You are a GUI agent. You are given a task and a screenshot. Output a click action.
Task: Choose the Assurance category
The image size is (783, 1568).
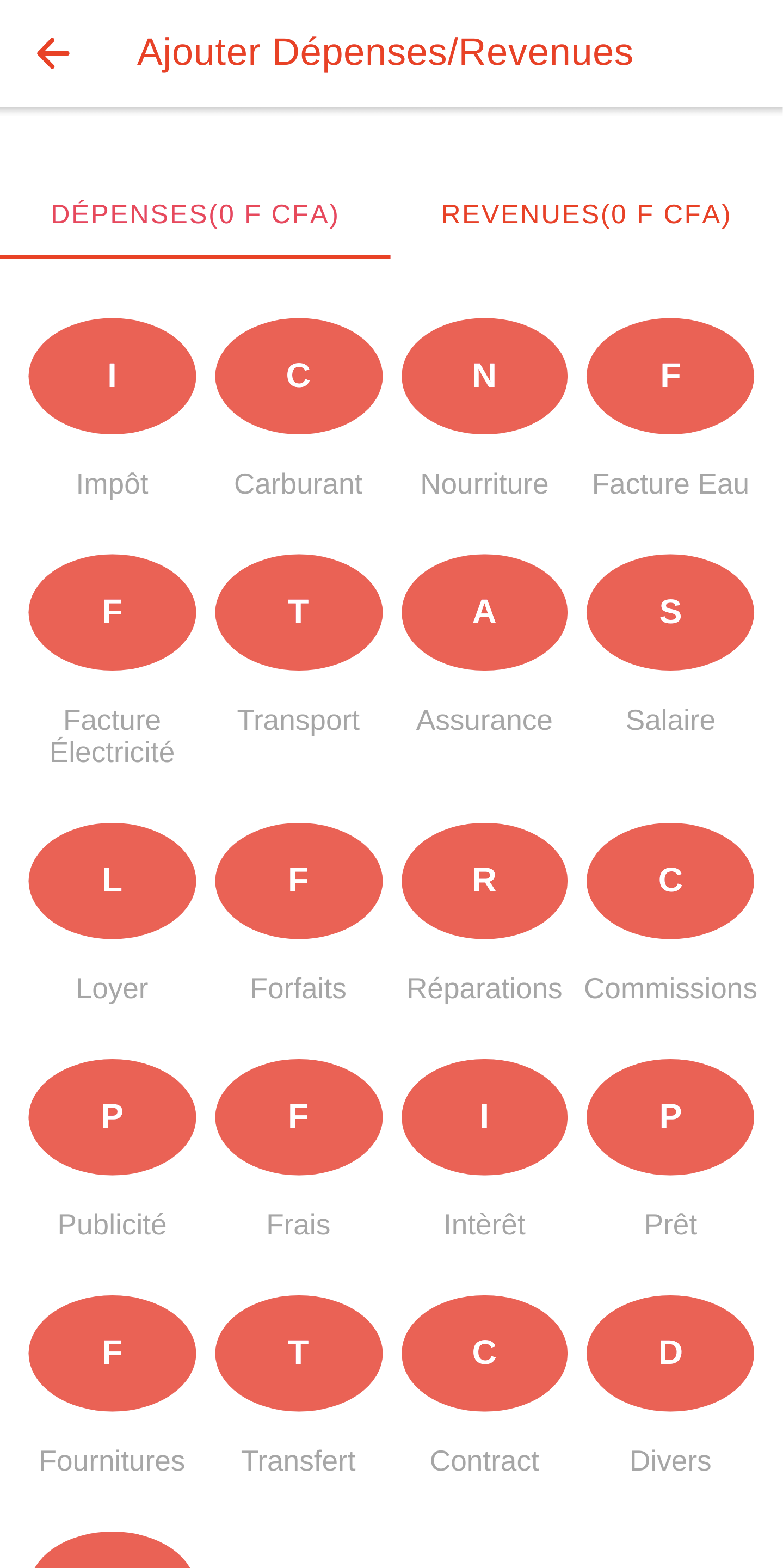[484, 612]
